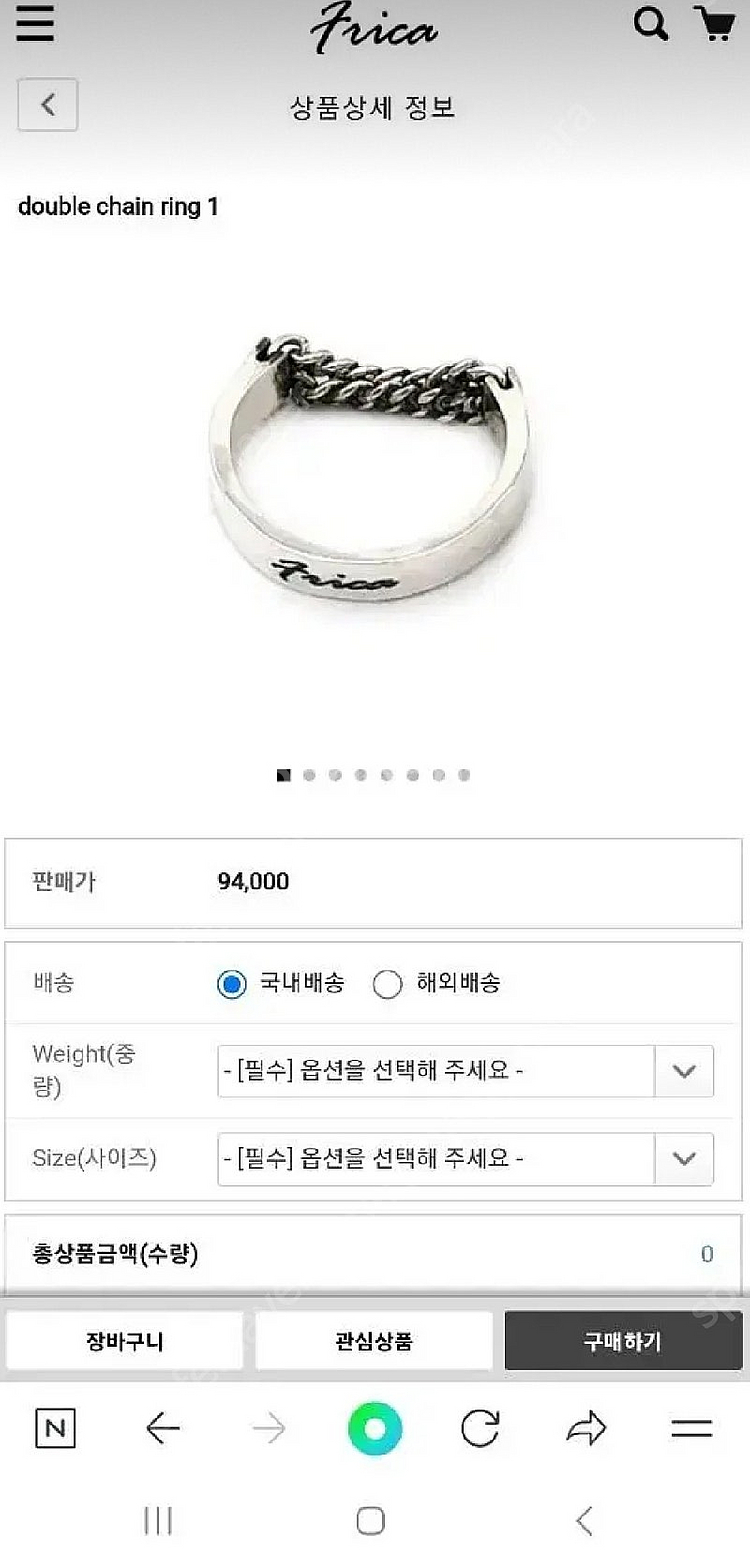Add item to 장바구니 cart
This screenshot has height=1559, width=750.
124,1340
